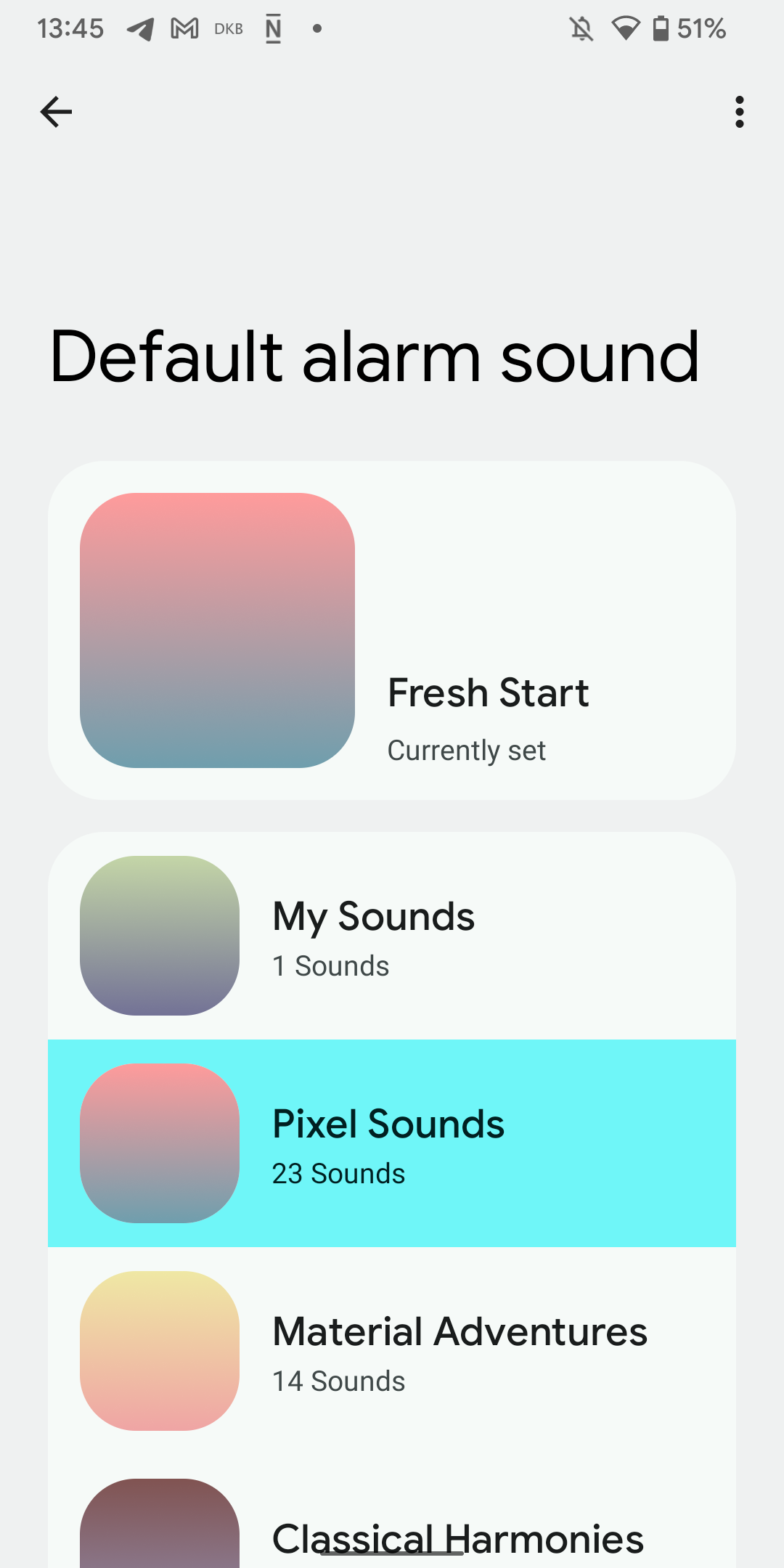
Task: Open the Wi-Fi status icon
Action: [x=626, y=28]
